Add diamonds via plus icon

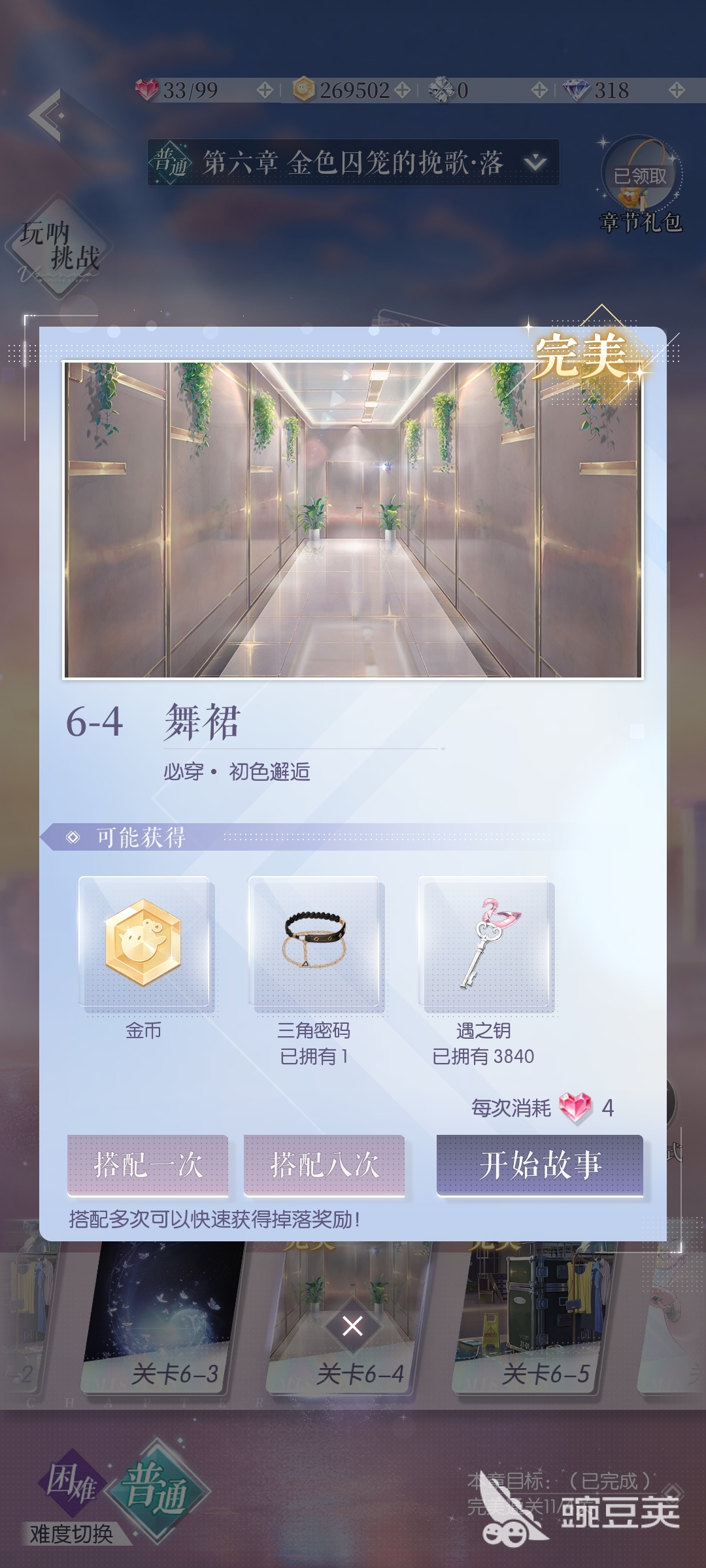point(677,90)
